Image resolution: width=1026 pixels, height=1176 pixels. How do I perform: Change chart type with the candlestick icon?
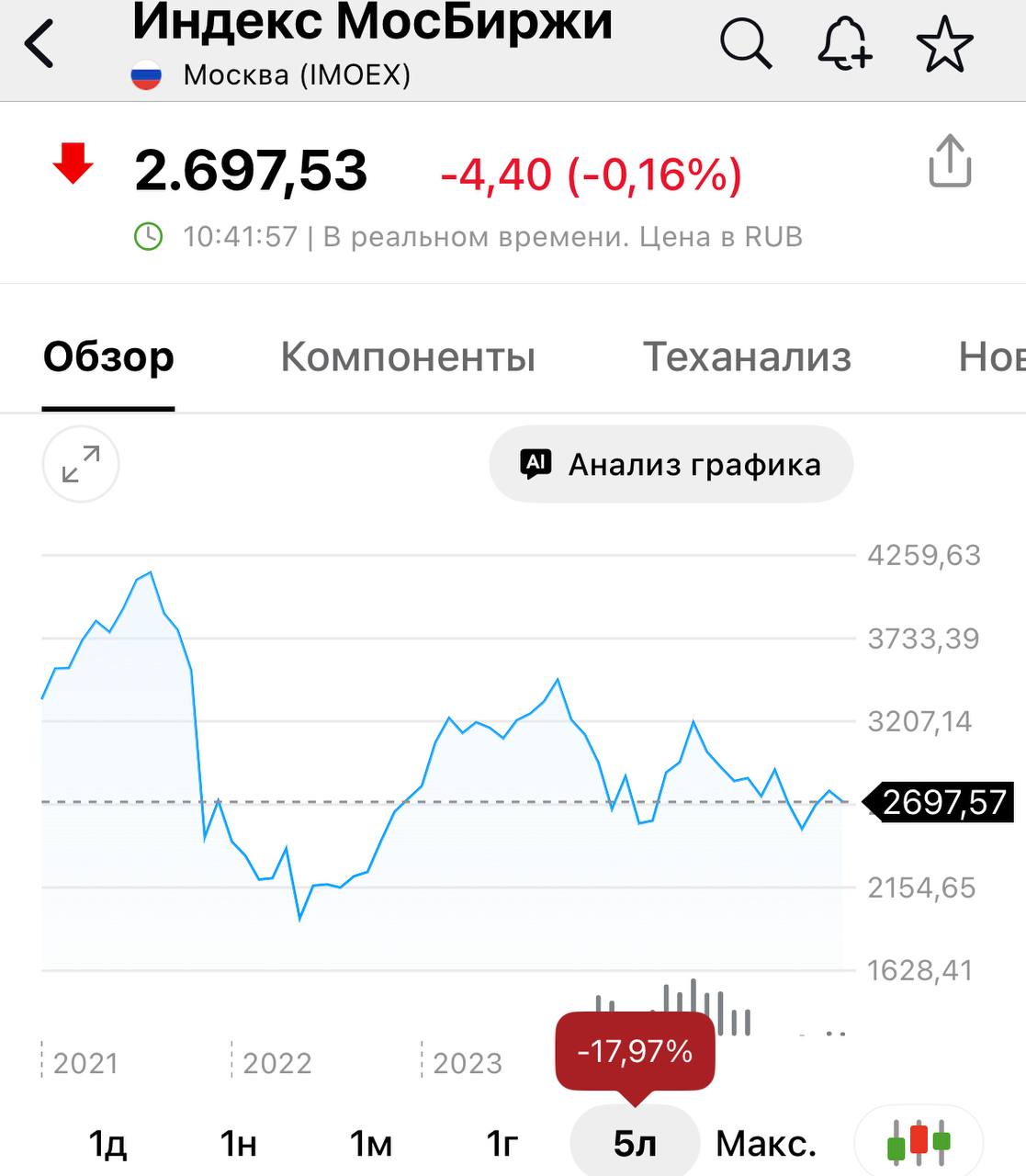[x=919, y=1143]
